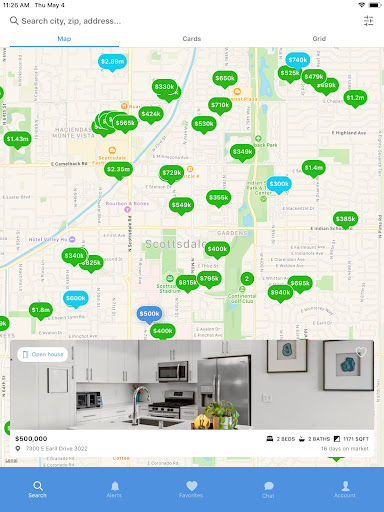Image resolution: width=384 pixels, height=512 pixels.
Task: Select the $2.89m map marker
Action: (x=112, y=62)
